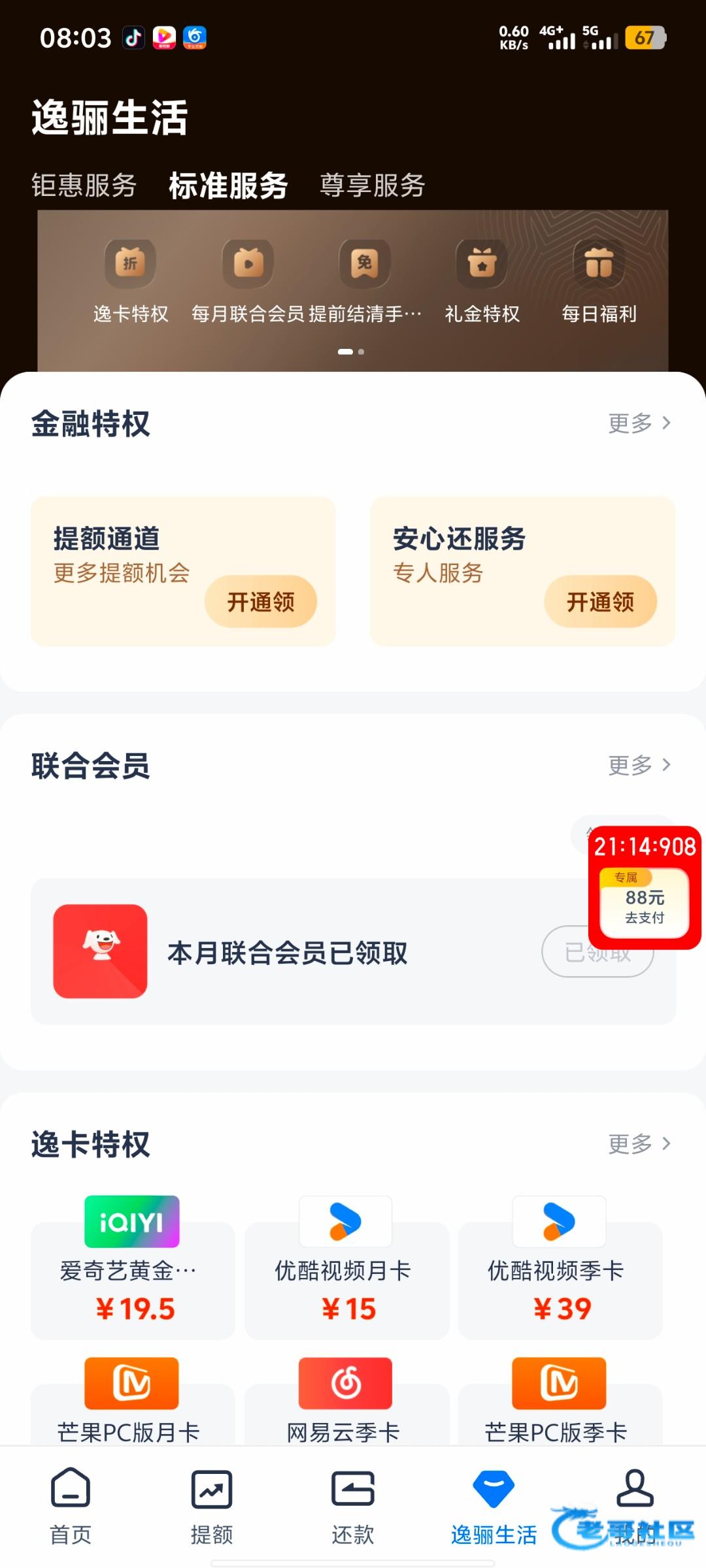Open 每月联合会员 shortcut
Screen dimensions: 706x1568
click(248, 282)
